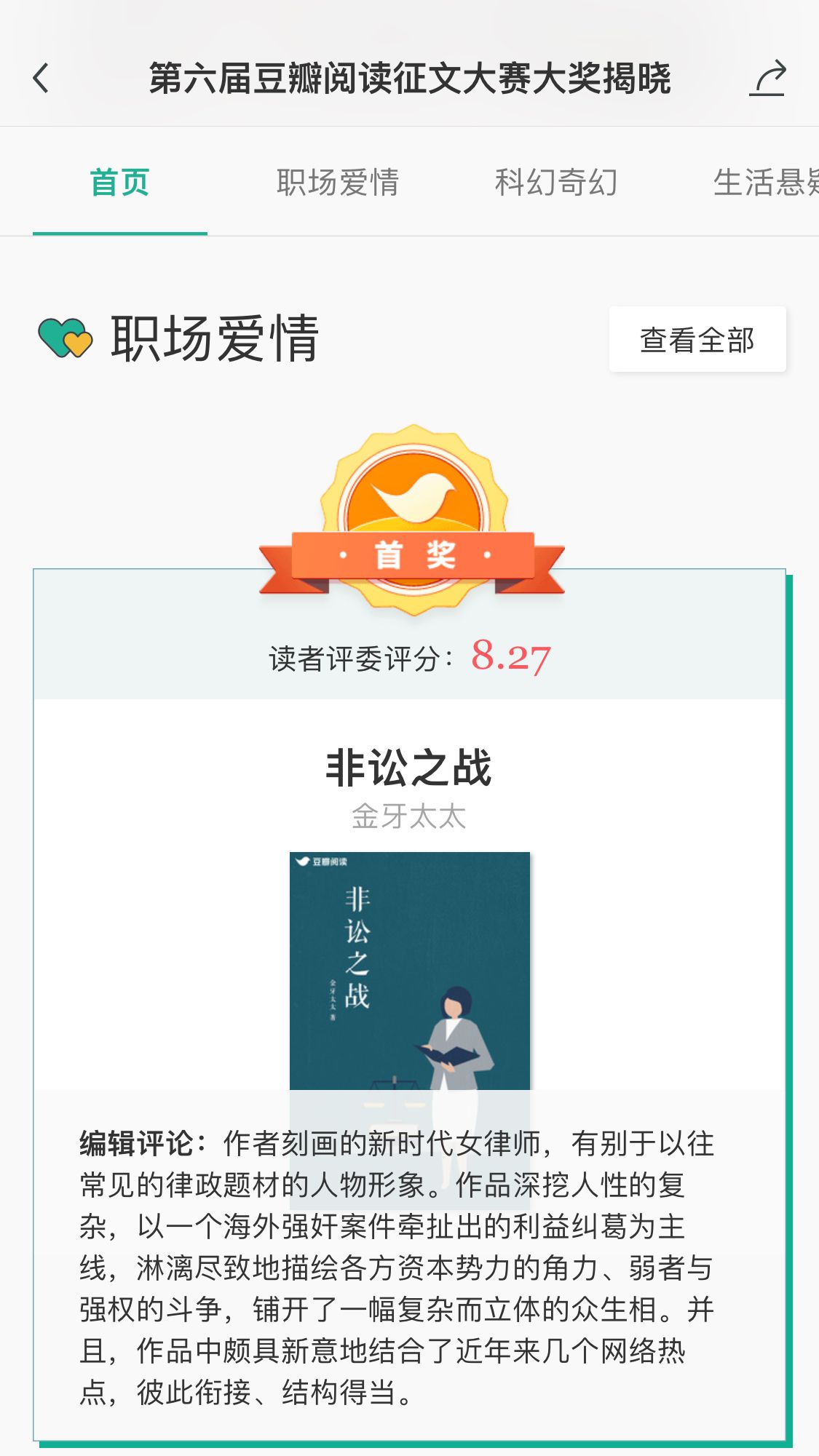819x1456 pixels.
Task: Share this contest results page
Action: [768, 78]
